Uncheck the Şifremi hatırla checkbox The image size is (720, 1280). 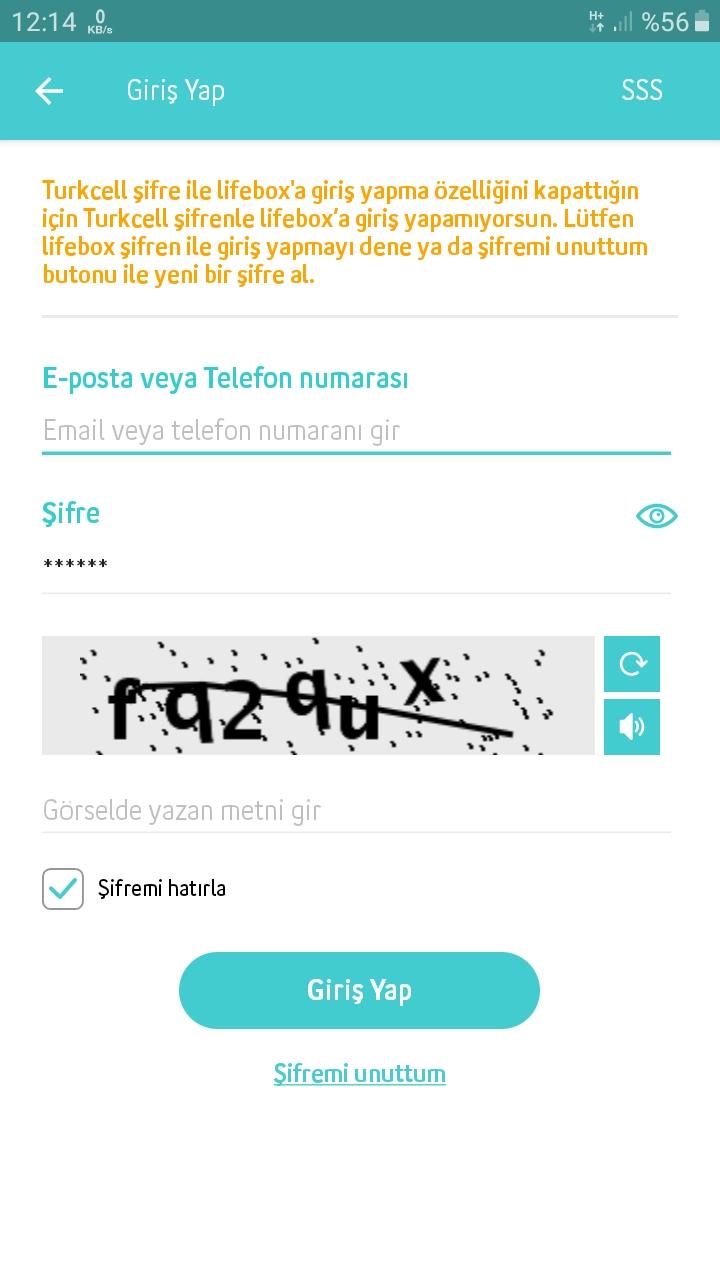coord(63,889)
